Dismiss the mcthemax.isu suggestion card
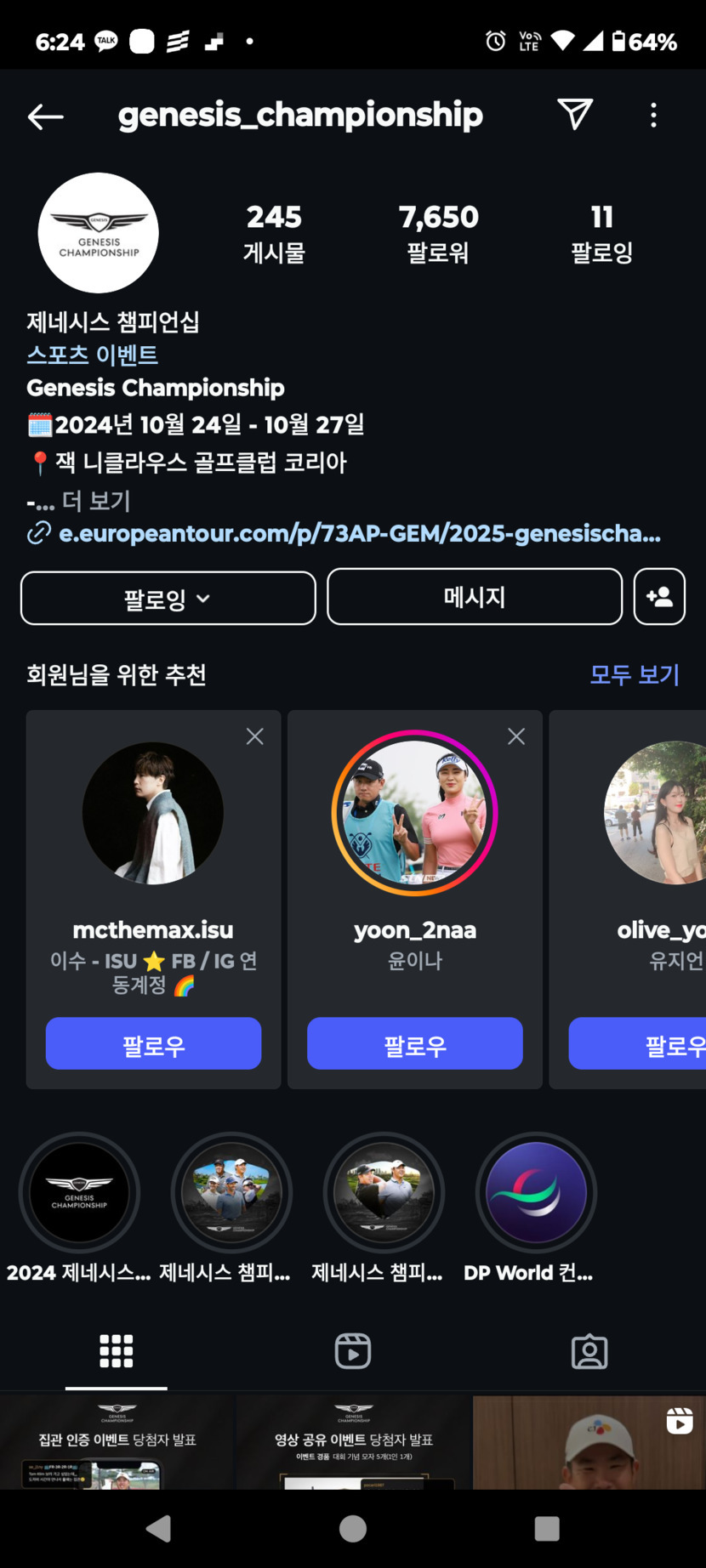The width and height of the screenshot is (706, 1568). point(254,736)
